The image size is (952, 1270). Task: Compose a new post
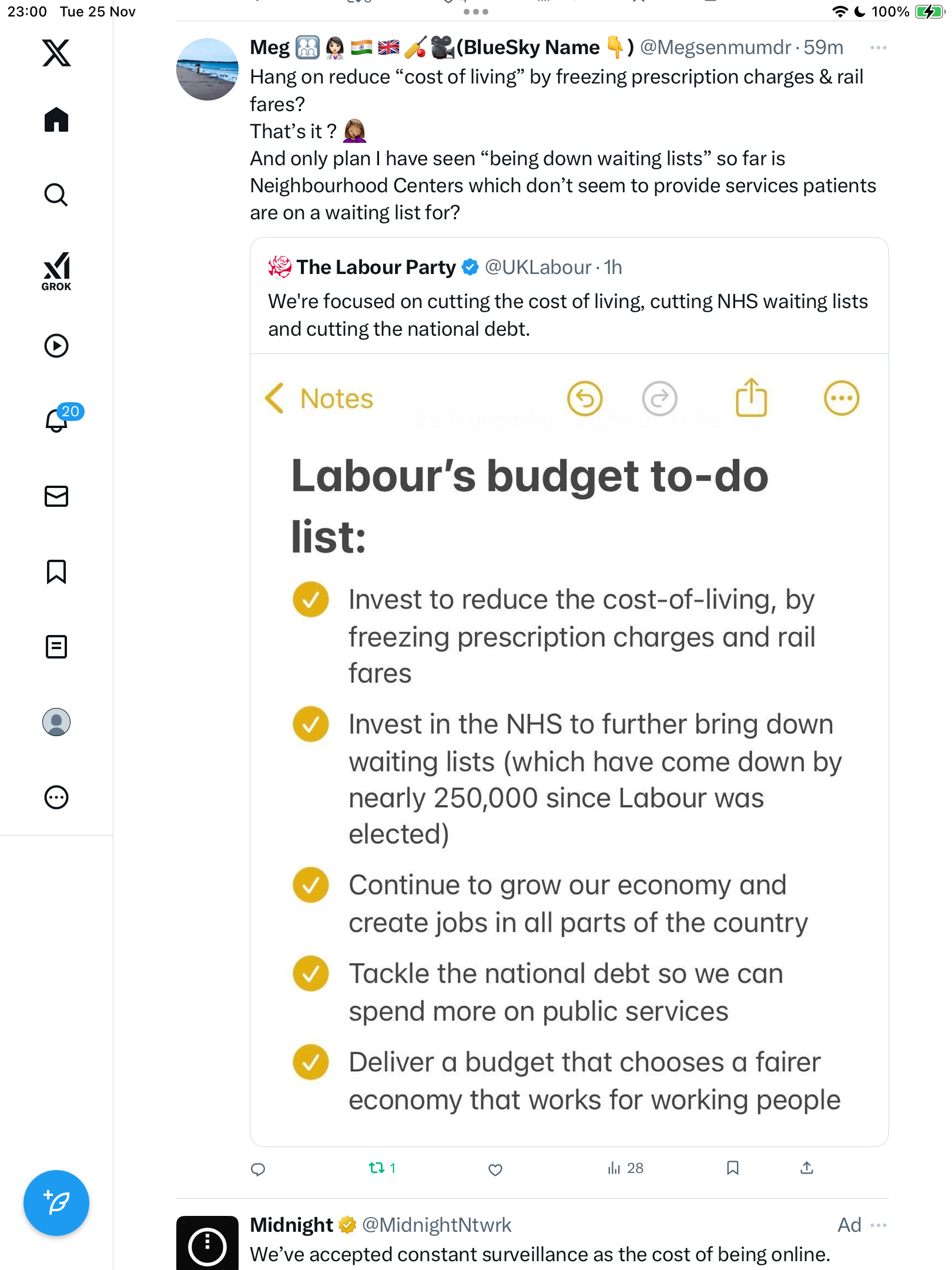[x=56, y=1203]
